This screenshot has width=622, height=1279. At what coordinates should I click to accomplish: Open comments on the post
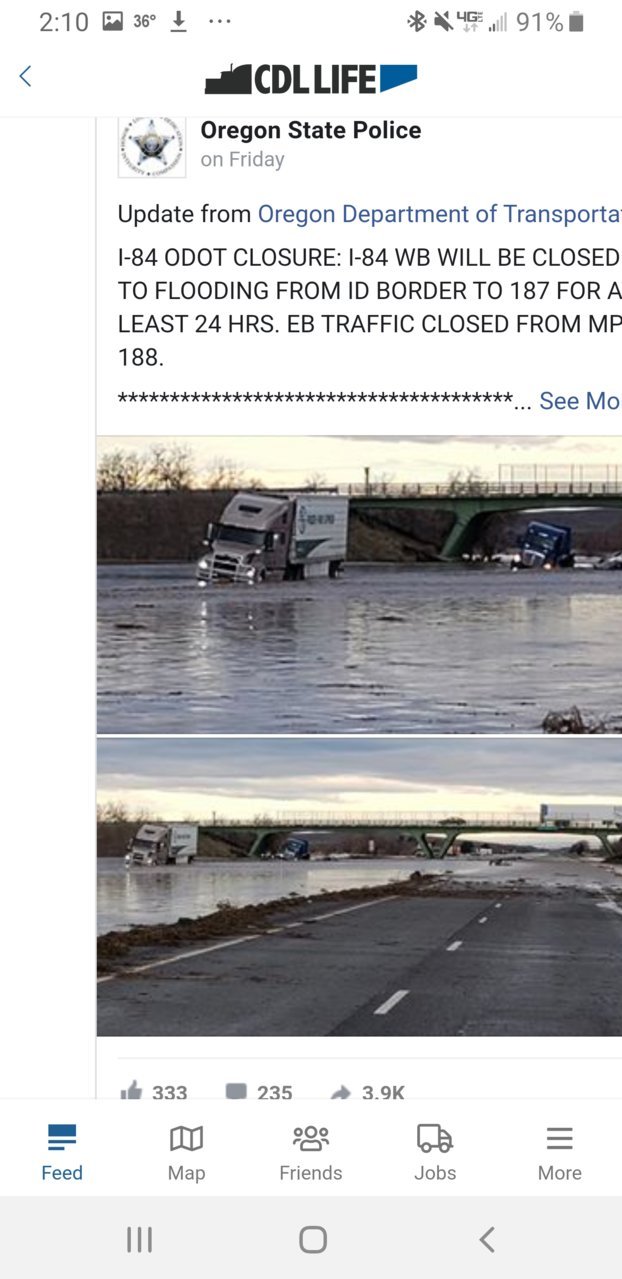tap(259, 1092)
